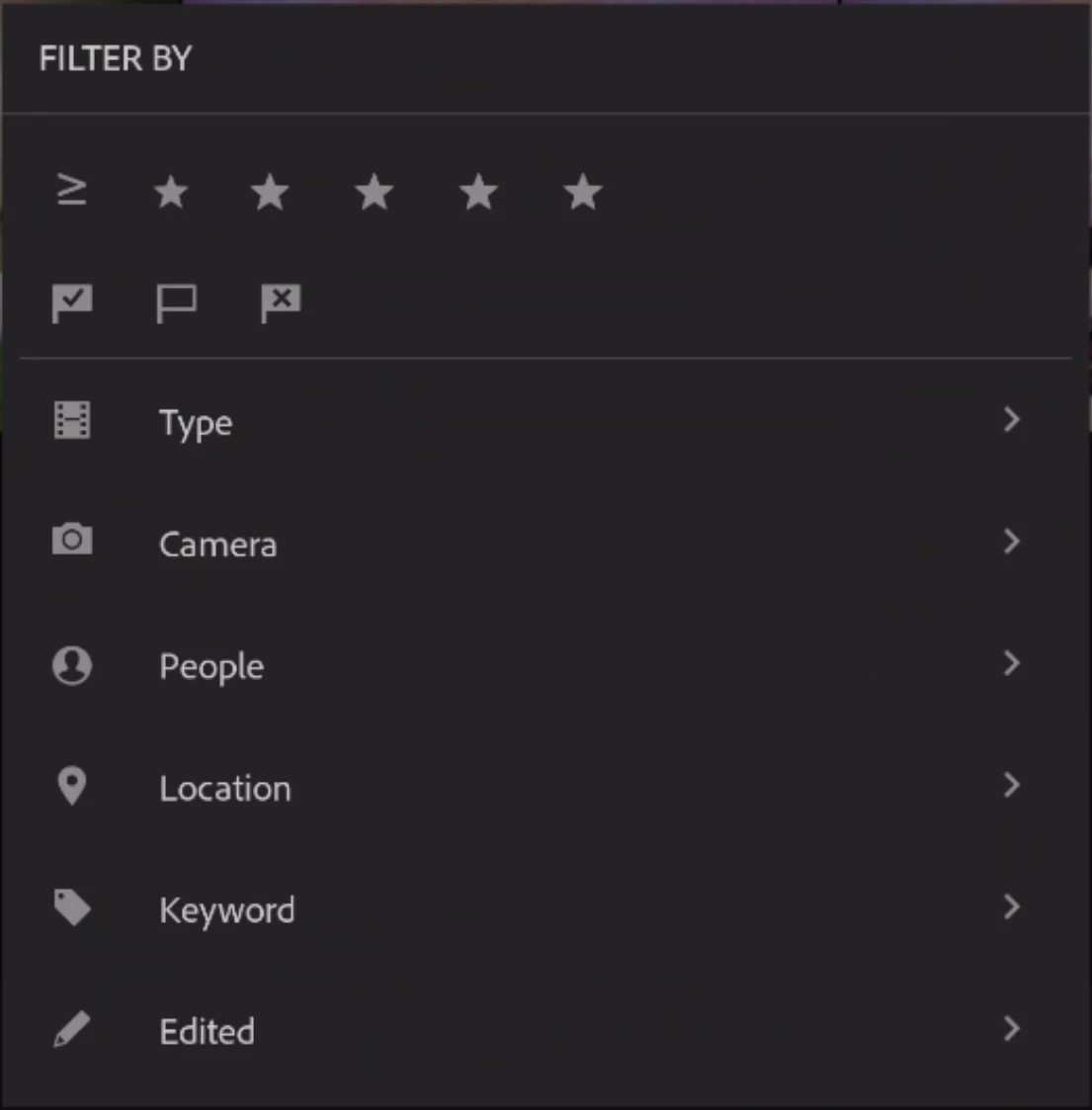Image resolution: width=1092 pixels, height=1110 pixels.
Task: Open the Keyword filter options
Action: pyautogui.click(x=546, y=909)
